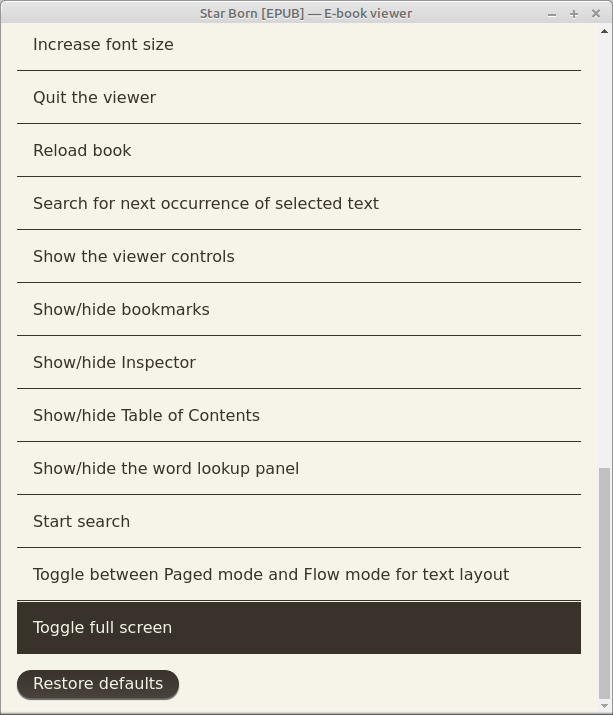
Task: Select the Show/hide bookmarks shortcut row
Action: pos(298,310)
